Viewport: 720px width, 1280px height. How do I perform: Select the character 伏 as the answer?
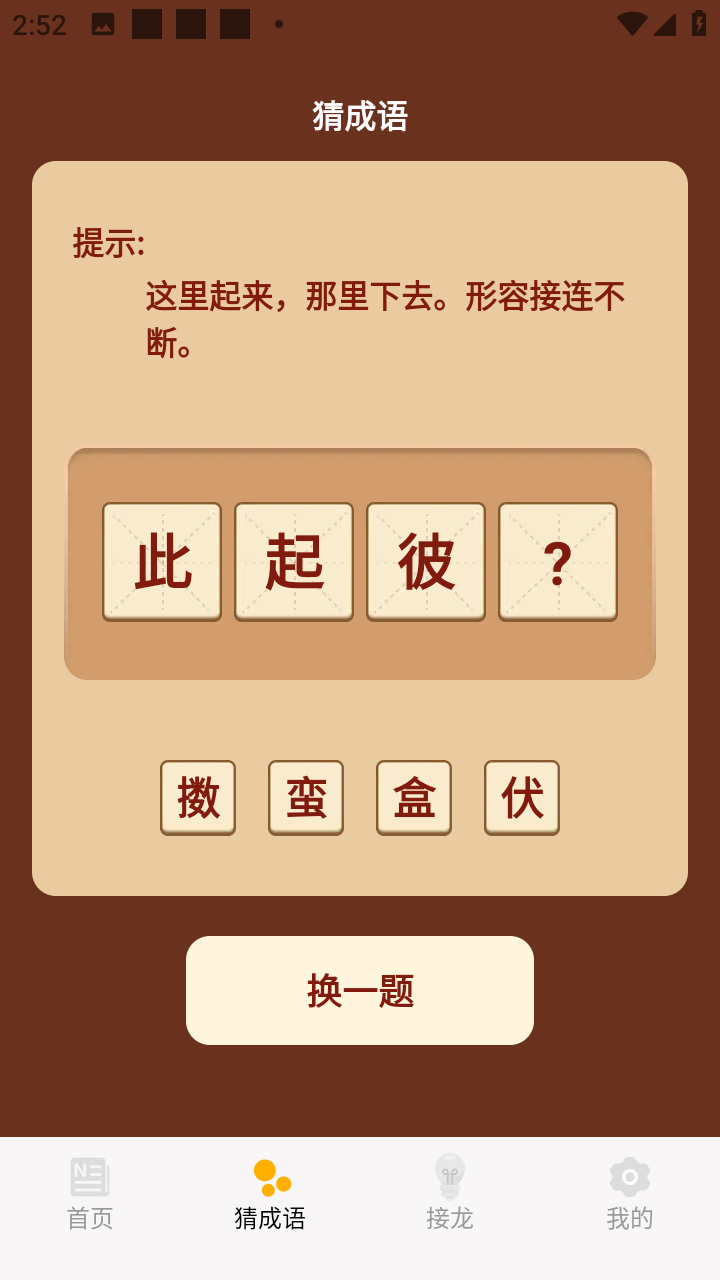(522, 797)
